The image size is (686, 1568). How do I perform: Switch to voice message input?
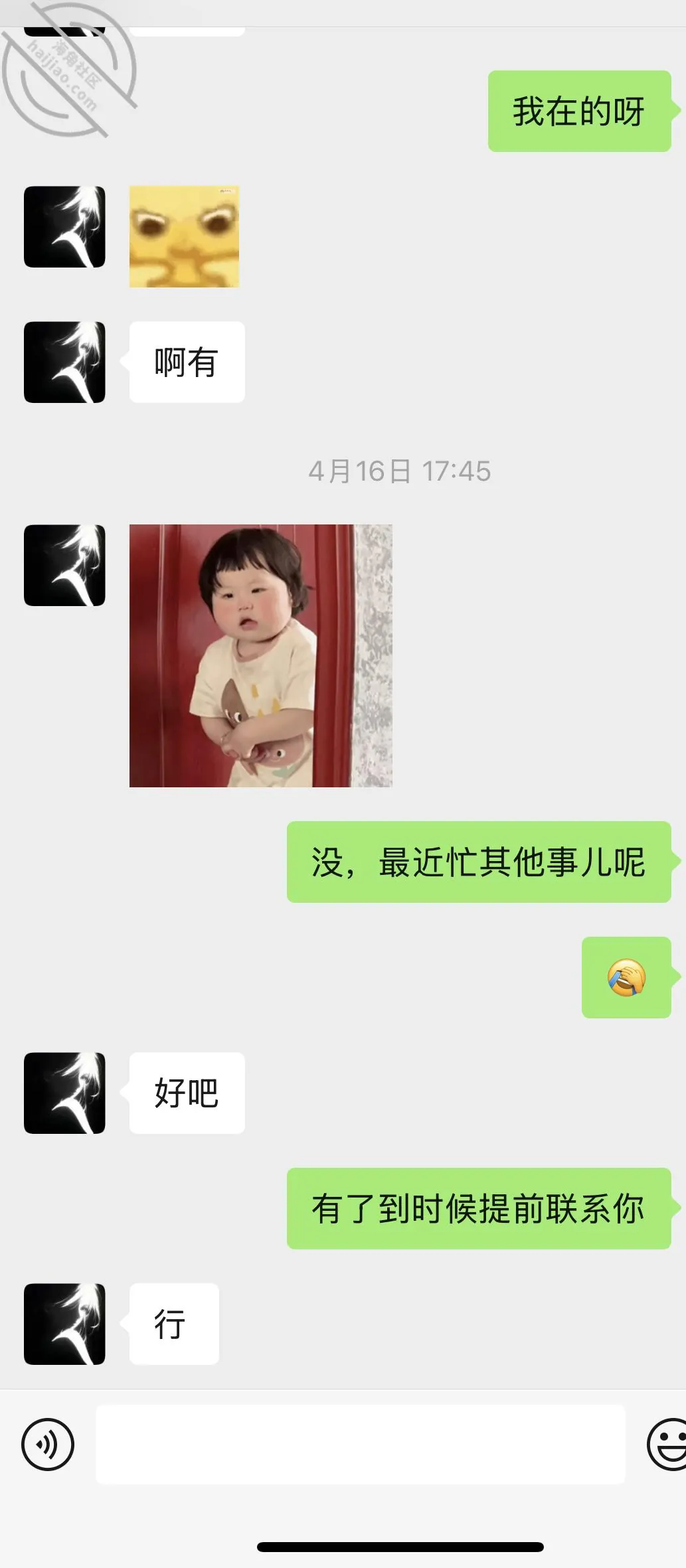[x=48, y=1444]
